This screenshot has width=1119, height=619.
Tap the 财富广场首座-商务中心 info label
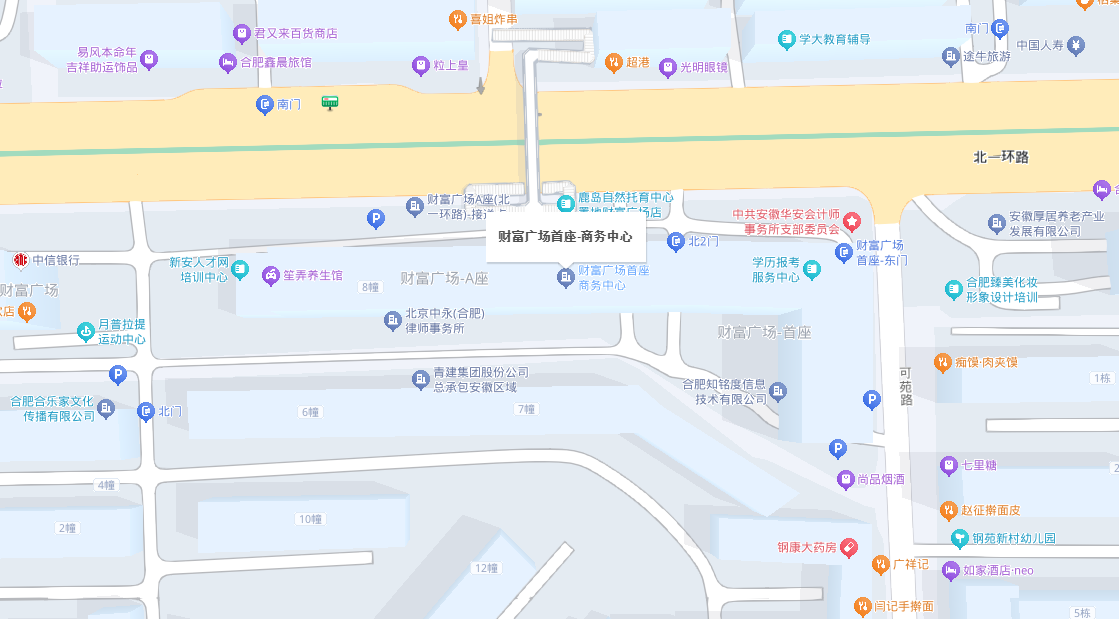(565, 237)
